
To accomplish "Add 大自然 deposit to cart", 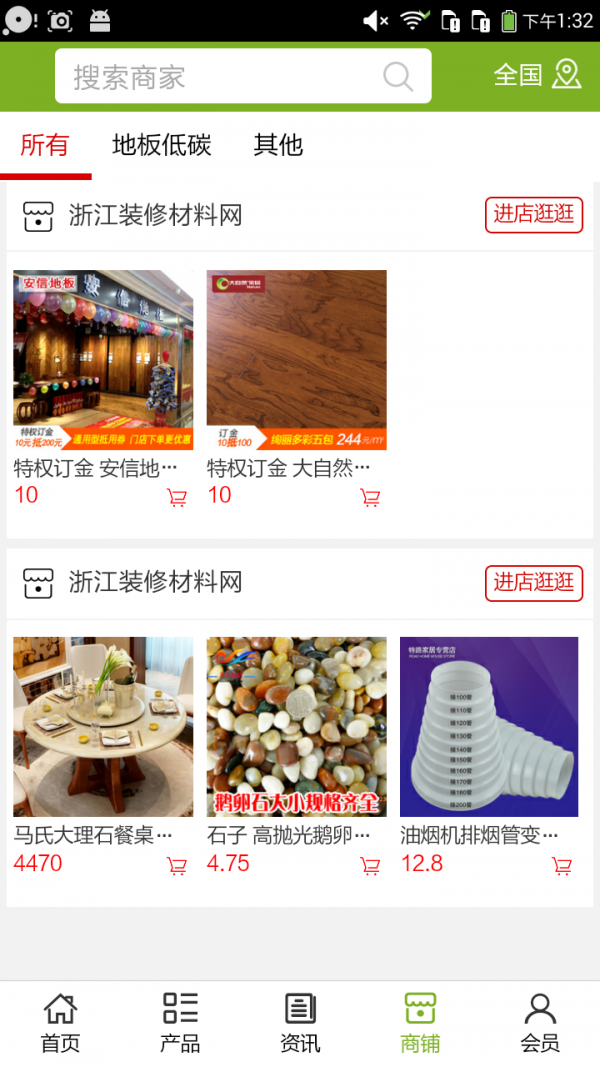I will pyautogui.click(x=370, y=497).
